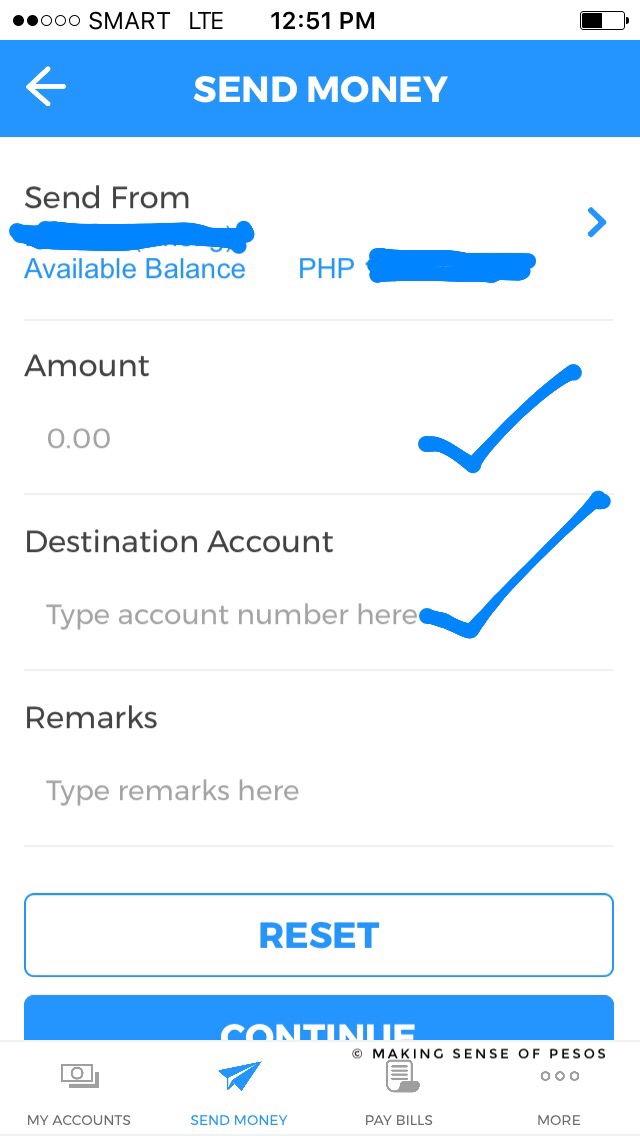Go back using the header arrow
Image resolution: width=640 pixels, height=1136 pixels.
[46, 88]
